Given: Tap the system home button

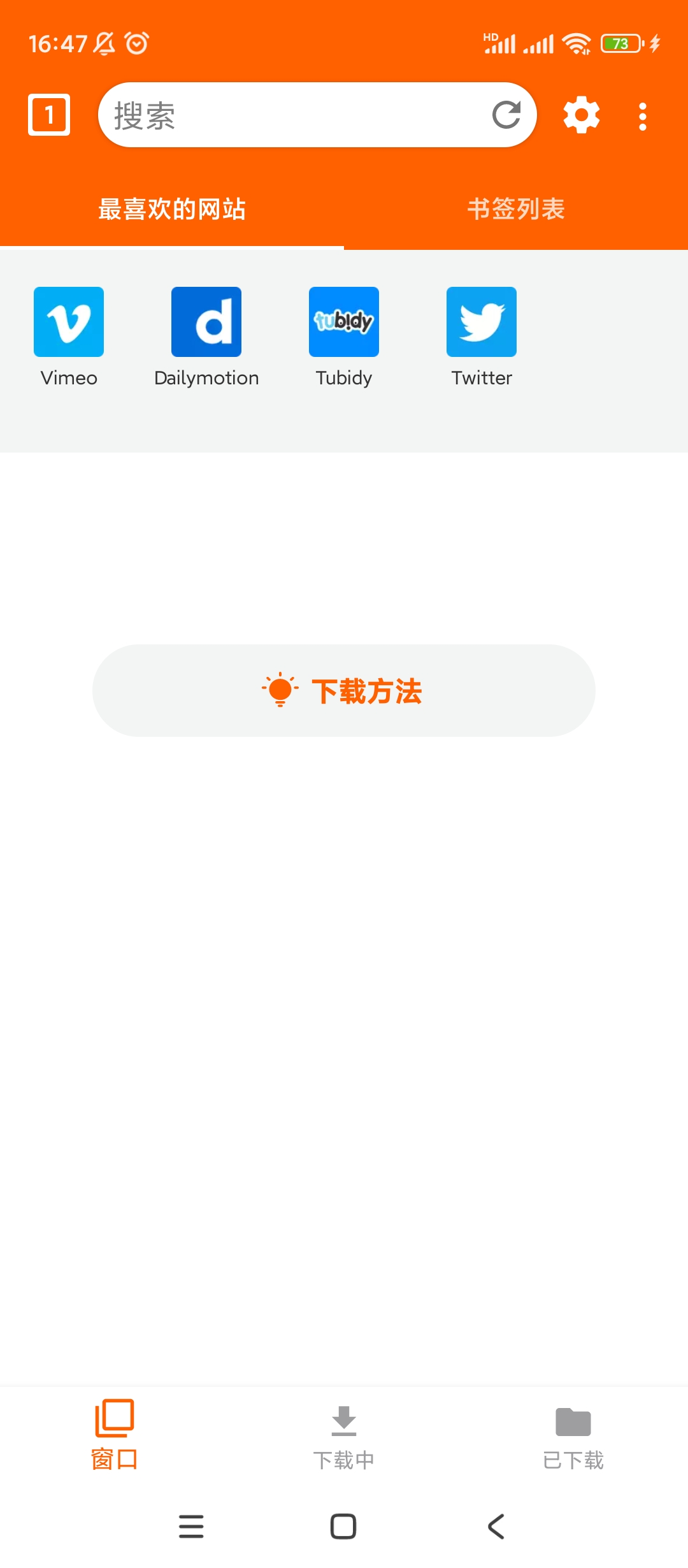Looking at the screenshot, I should [x=343, y=1527].
